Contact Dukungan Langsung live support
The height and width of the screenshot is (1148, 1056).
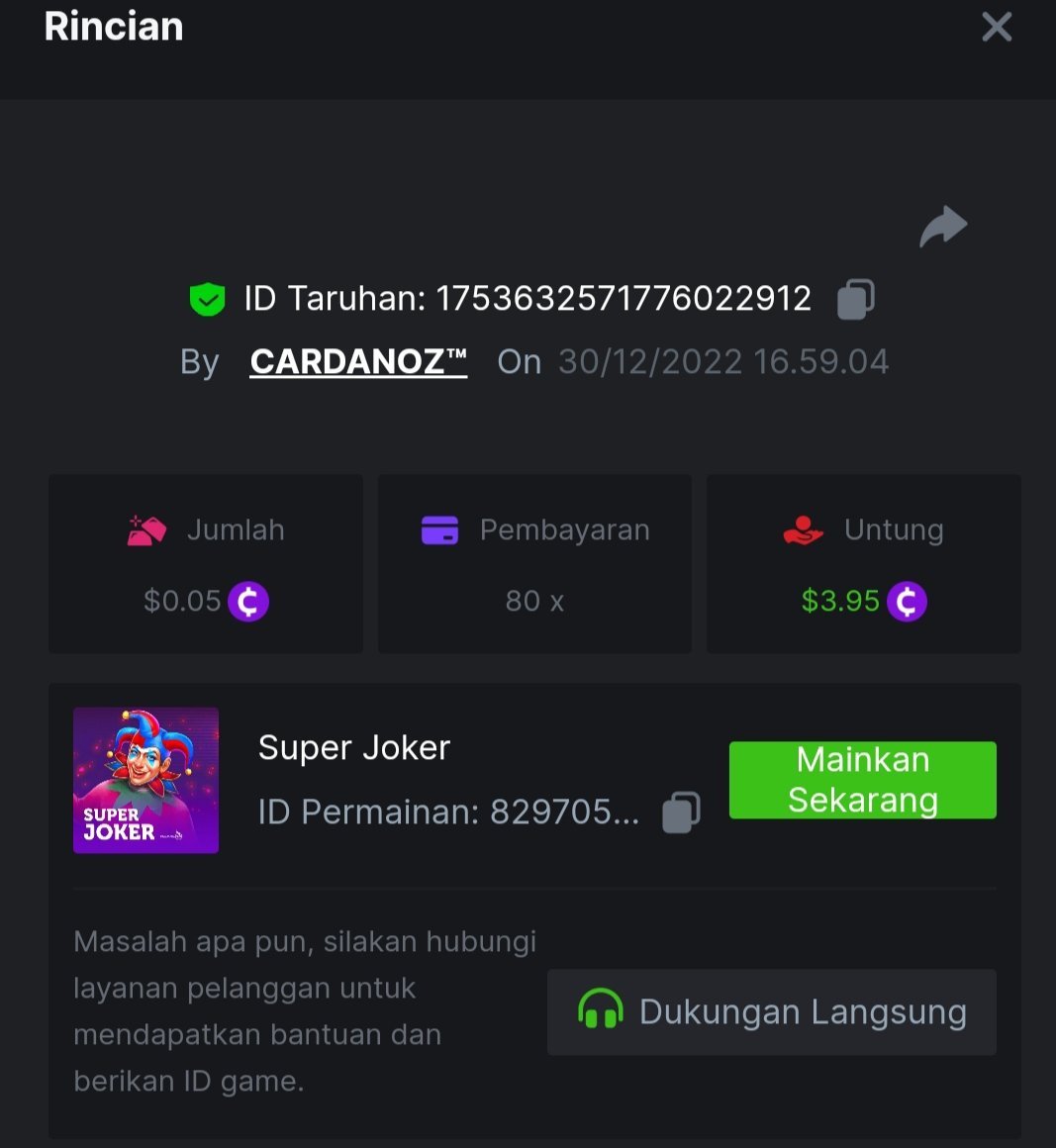[x=771, y=1011]
